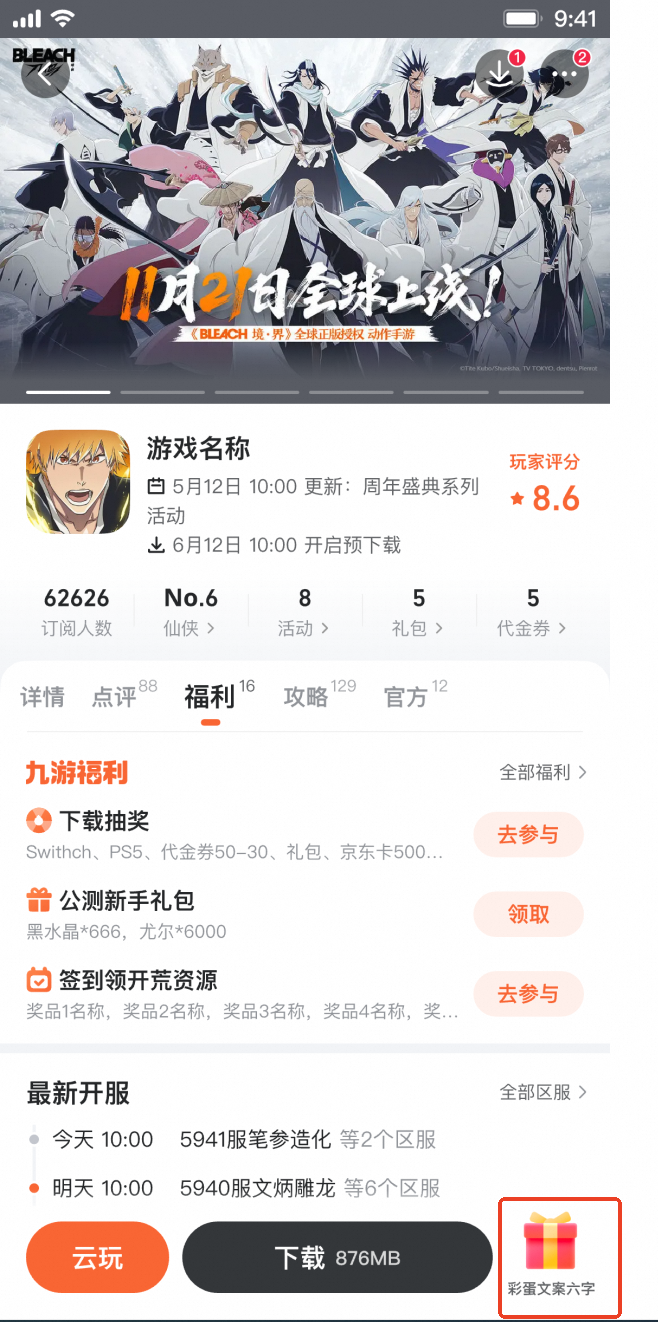Tap the 下载 876MB button
This screenshot has width=658, height=1322.
point(337,1257)
